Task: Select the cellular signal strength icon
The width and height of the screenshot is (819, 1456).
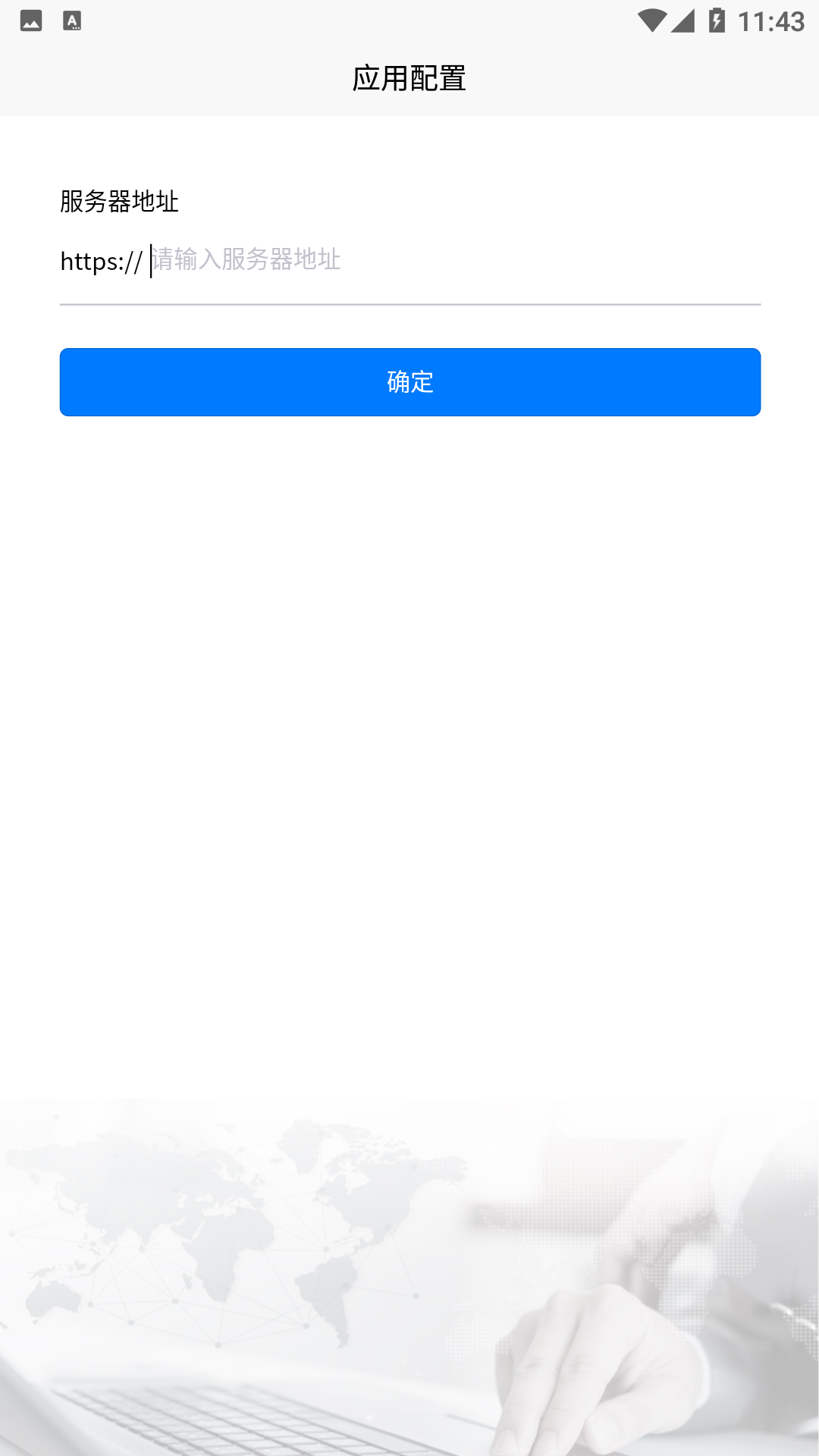Action: 685,20
